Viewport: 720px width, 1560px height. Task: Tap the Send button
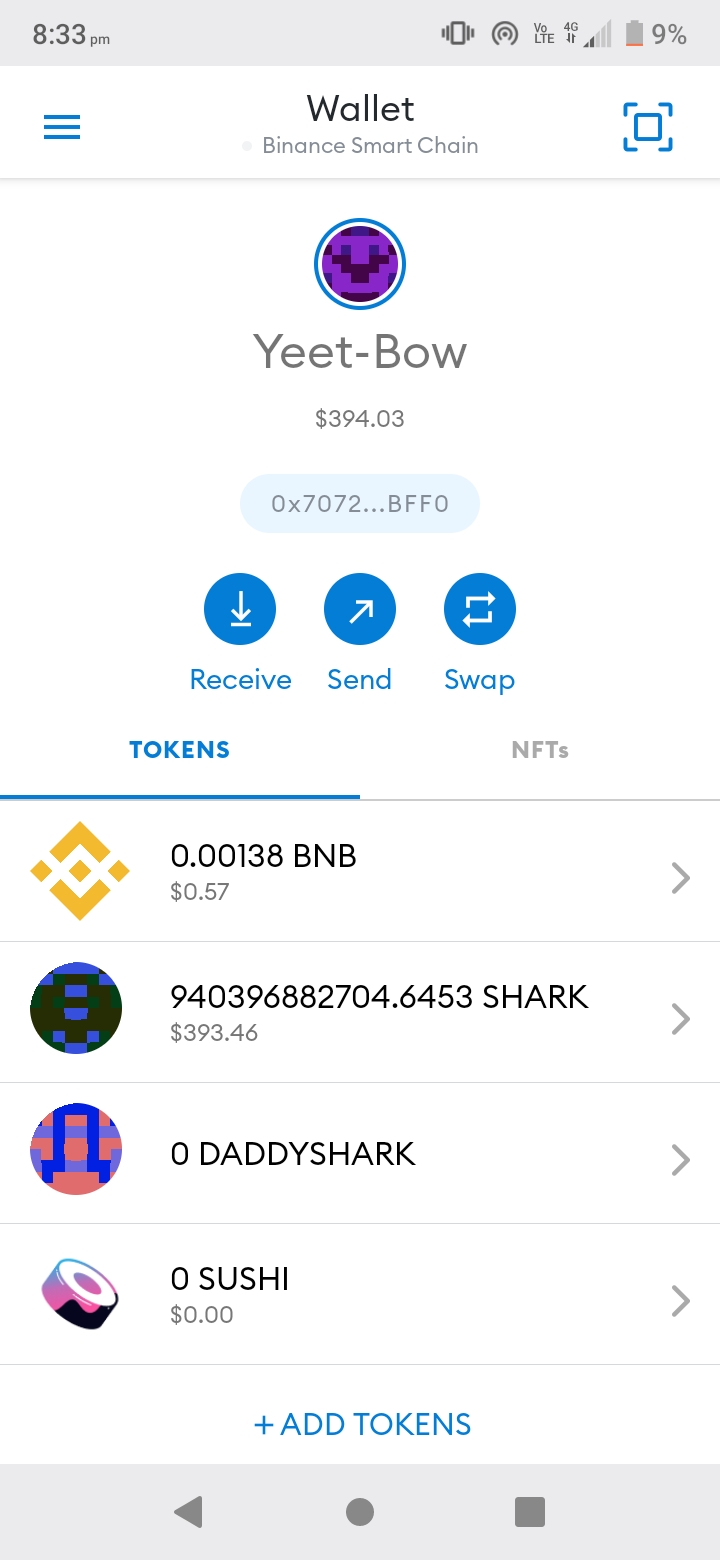pos(360,610)
